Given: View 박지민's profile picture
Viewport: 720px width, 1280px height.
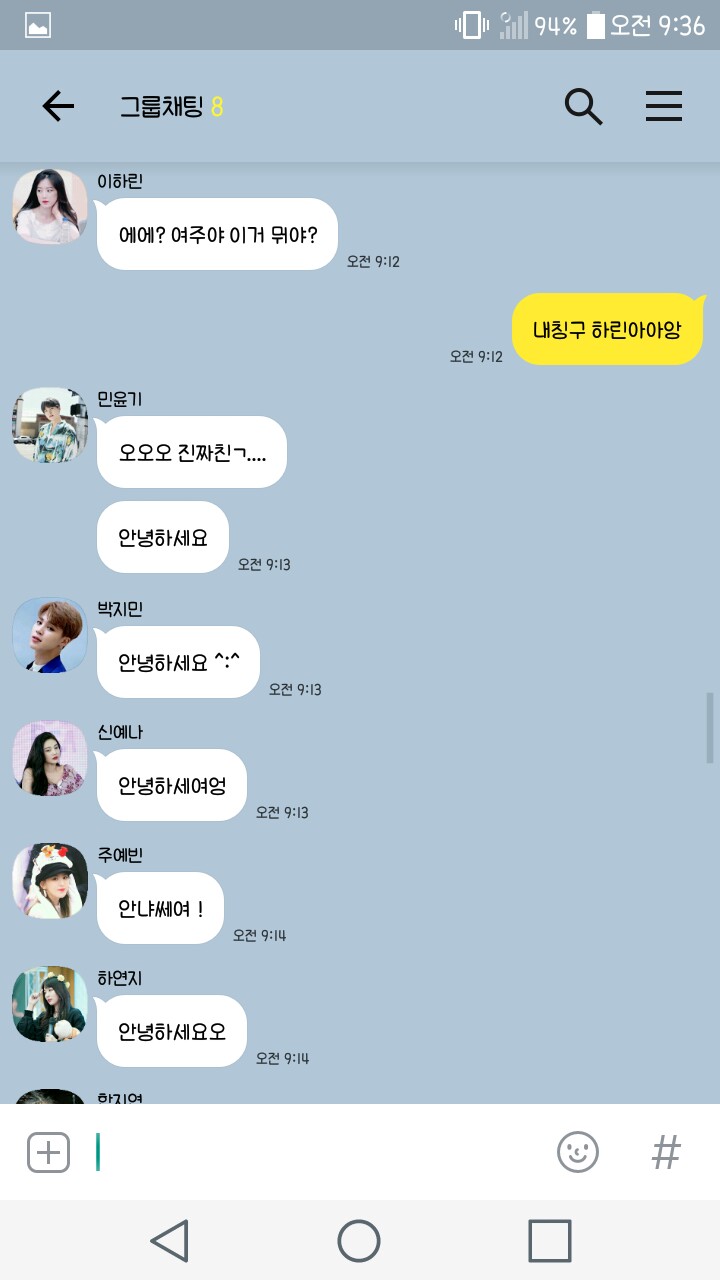Looking at the screenshot, I should point(50,635).
